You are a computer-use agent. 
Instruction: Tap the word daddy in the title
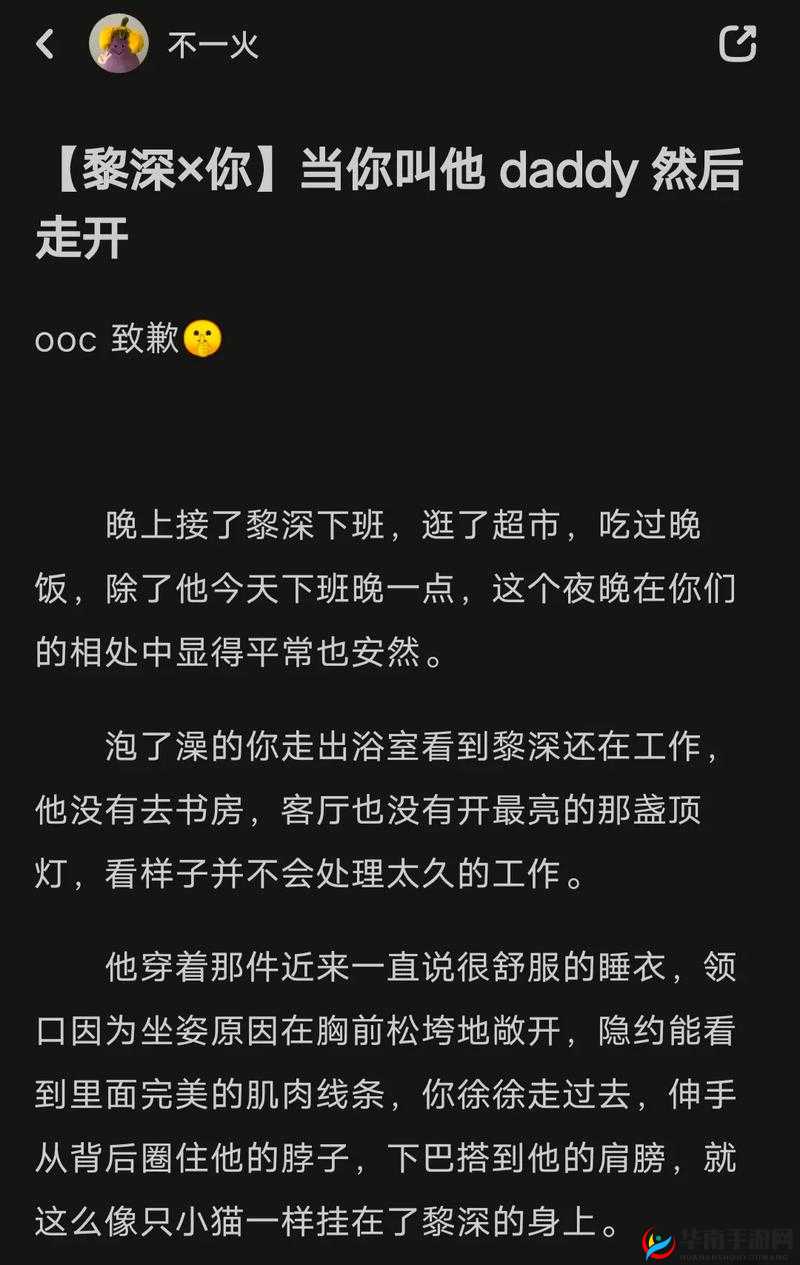(x=570, y=172)
